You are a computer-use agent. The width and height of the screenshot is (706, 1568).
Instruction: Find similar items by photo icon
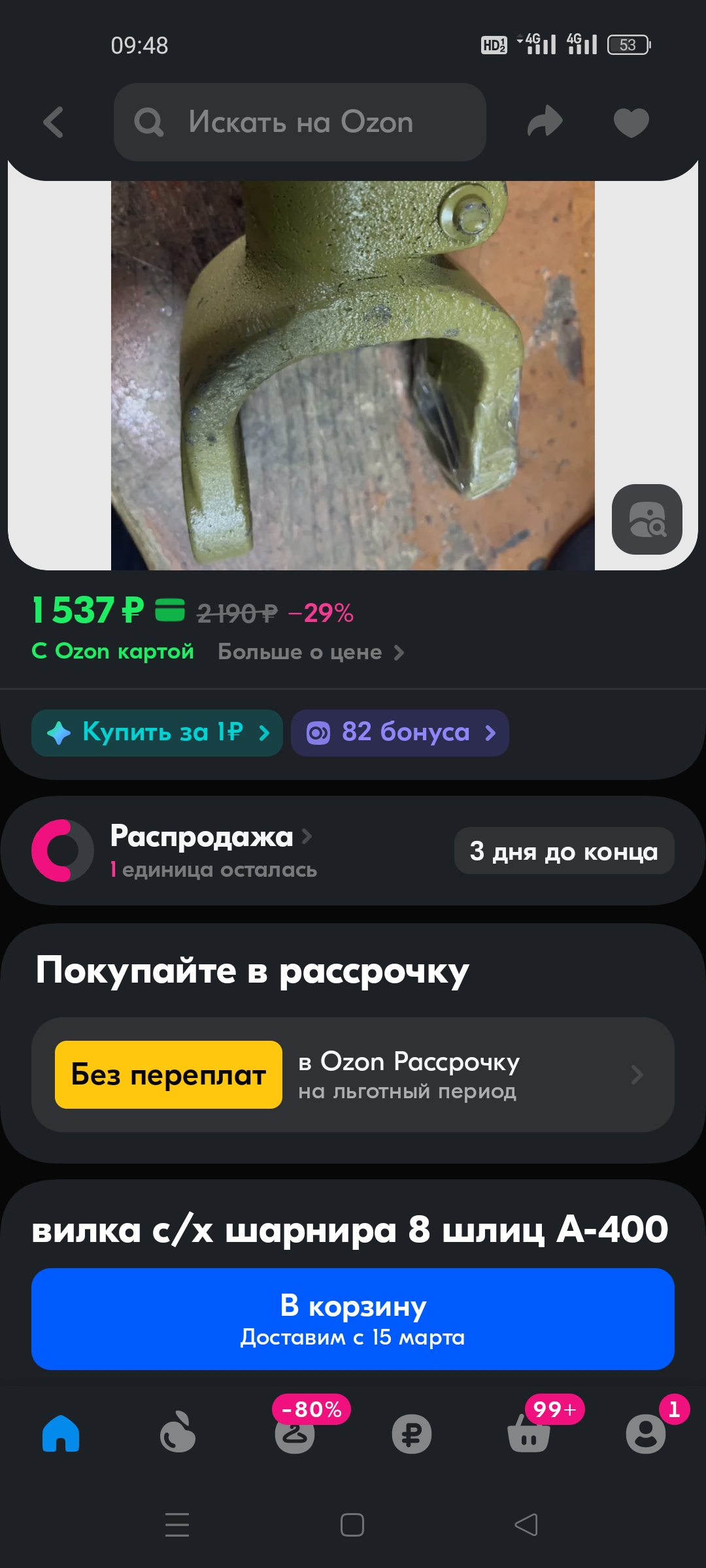pos(647,519)
